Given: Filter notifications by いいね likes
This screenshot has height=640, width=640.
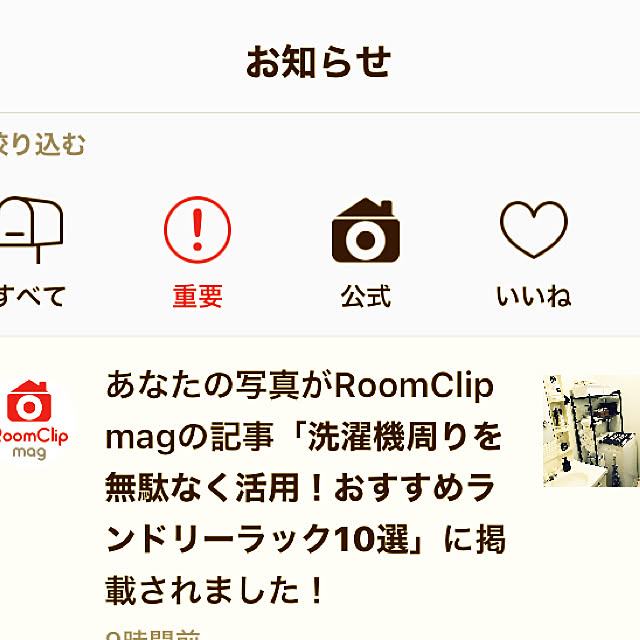Looking at the screenshot, I should pos(533,250).
